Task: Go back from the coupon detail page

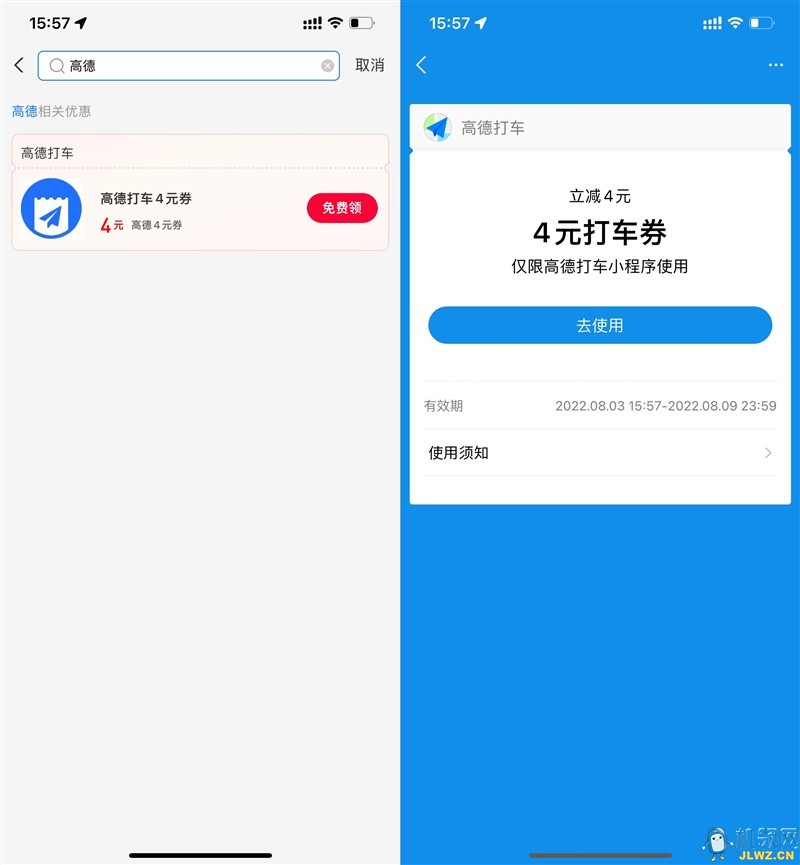Action: tap(421, 65)
